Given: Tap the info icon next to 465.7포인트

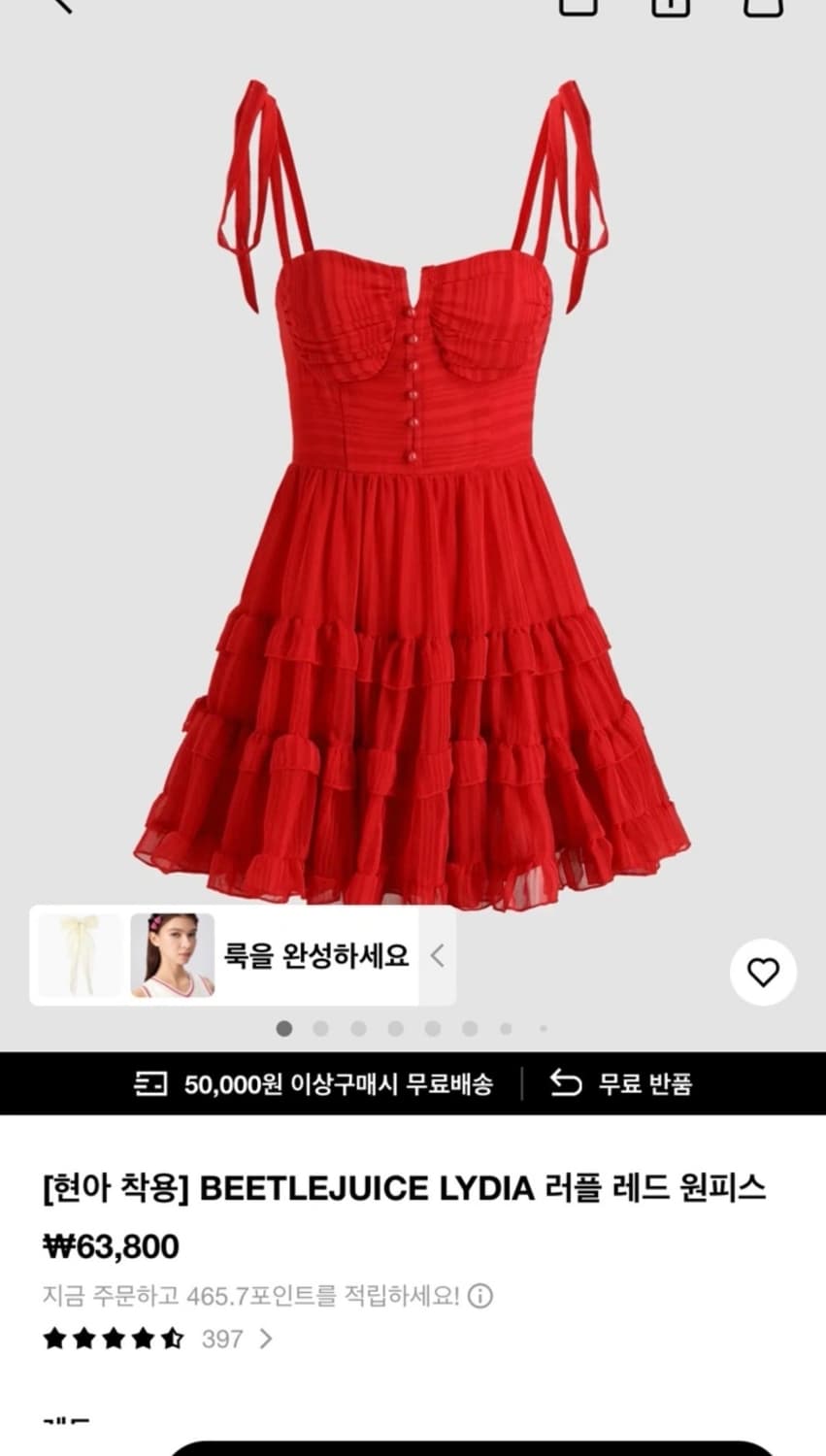Looking at the screenshot, I should pos(479,1293).
